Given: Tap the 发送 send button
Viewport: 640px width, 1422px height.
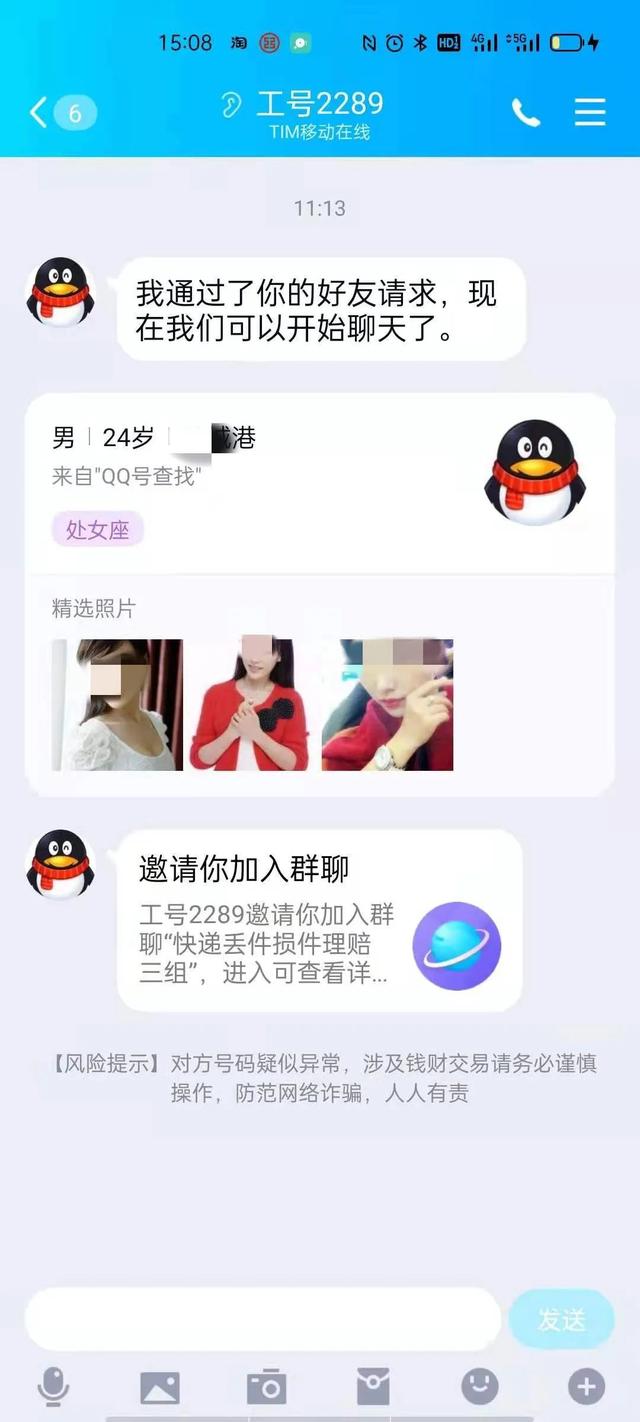Looking at the screenshot, I should click(x=561, y=1319).
